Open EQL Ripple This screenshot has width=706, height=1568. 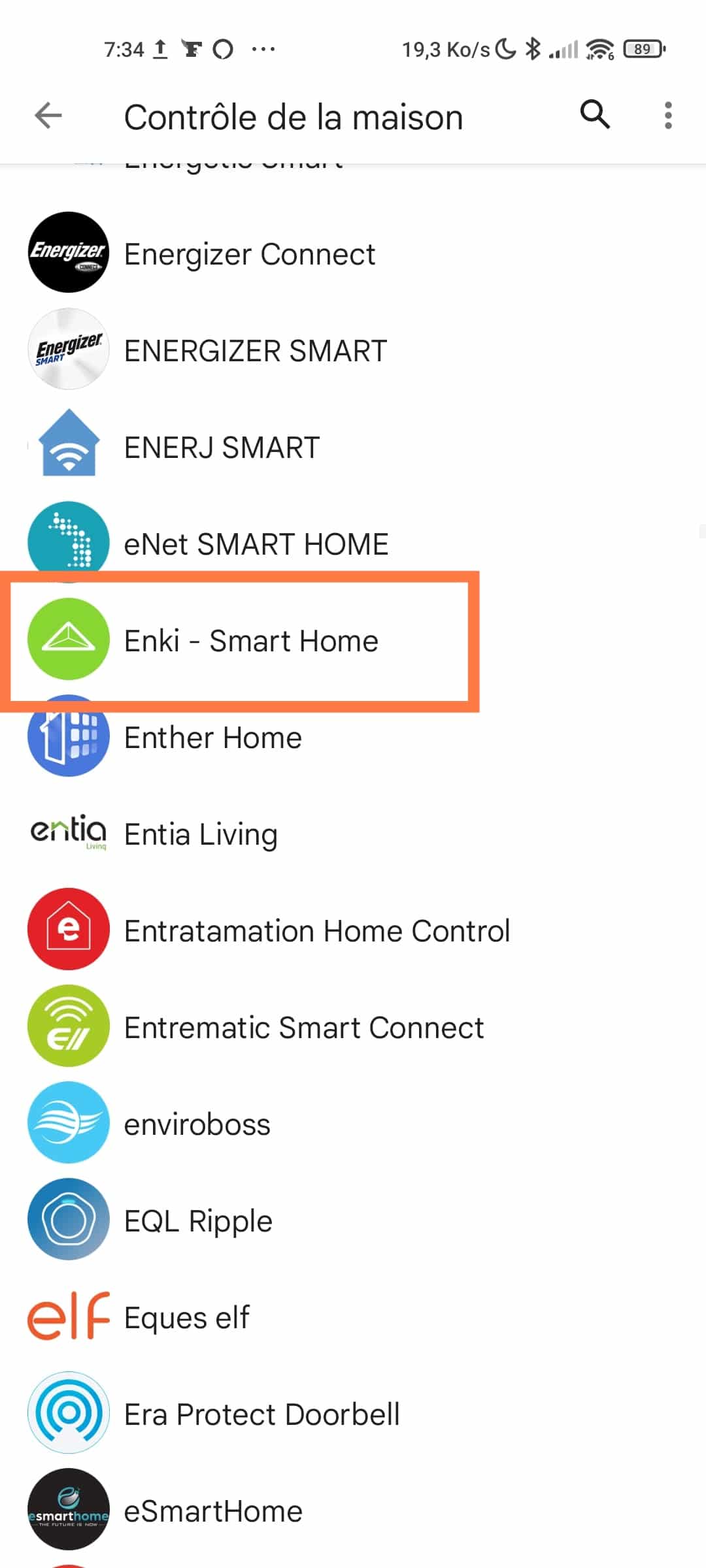[353, 1220]
